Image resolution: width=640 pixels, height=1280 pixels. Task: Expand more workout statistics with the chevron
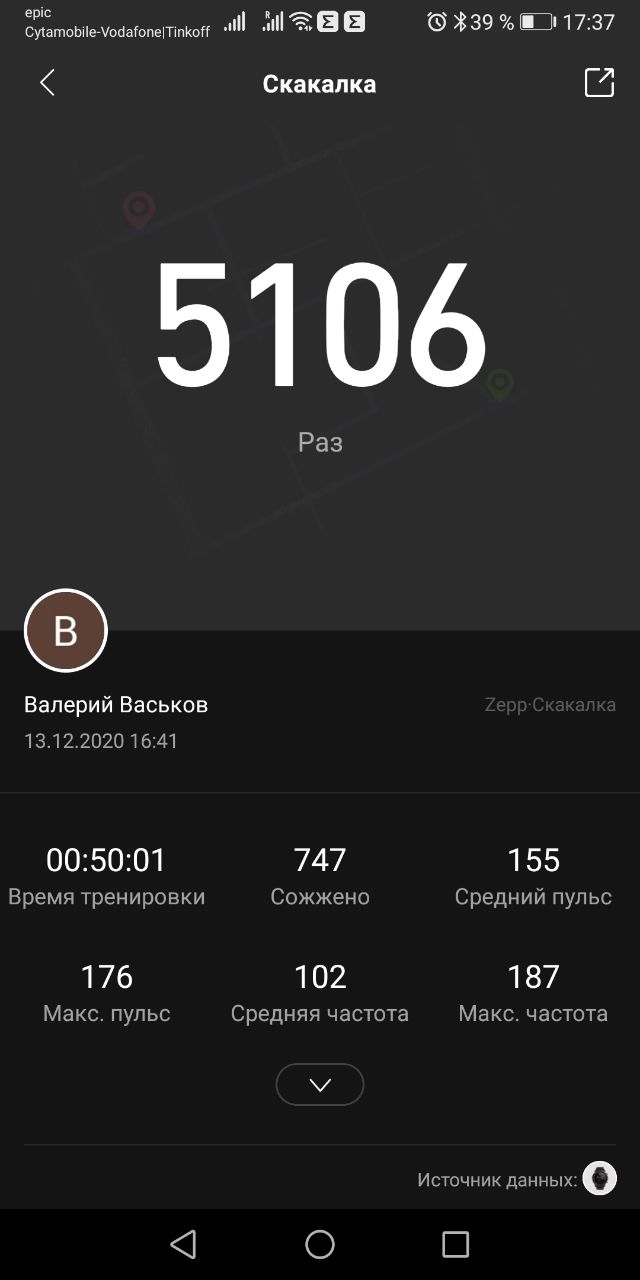[320, 1085]
